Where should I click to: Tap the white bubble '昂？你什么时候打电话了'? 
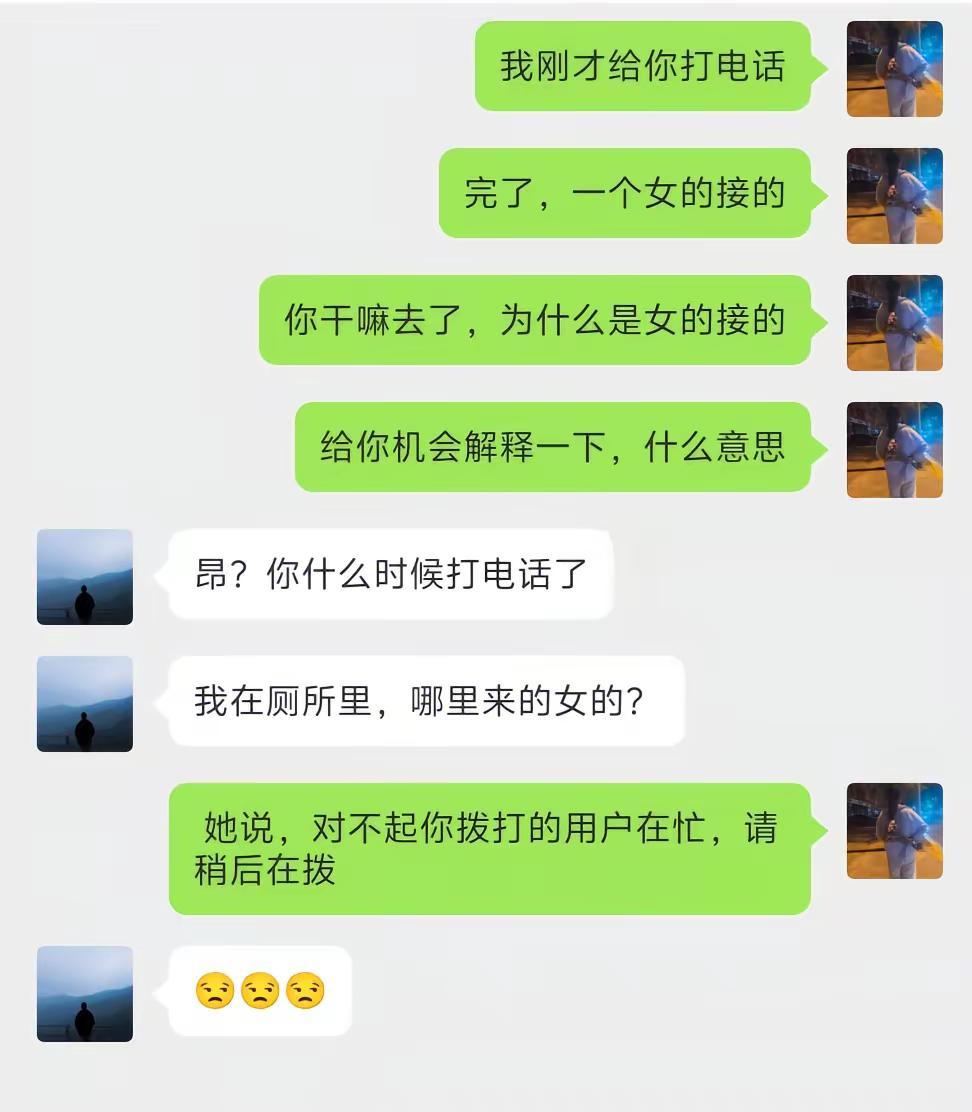[390, 578]
